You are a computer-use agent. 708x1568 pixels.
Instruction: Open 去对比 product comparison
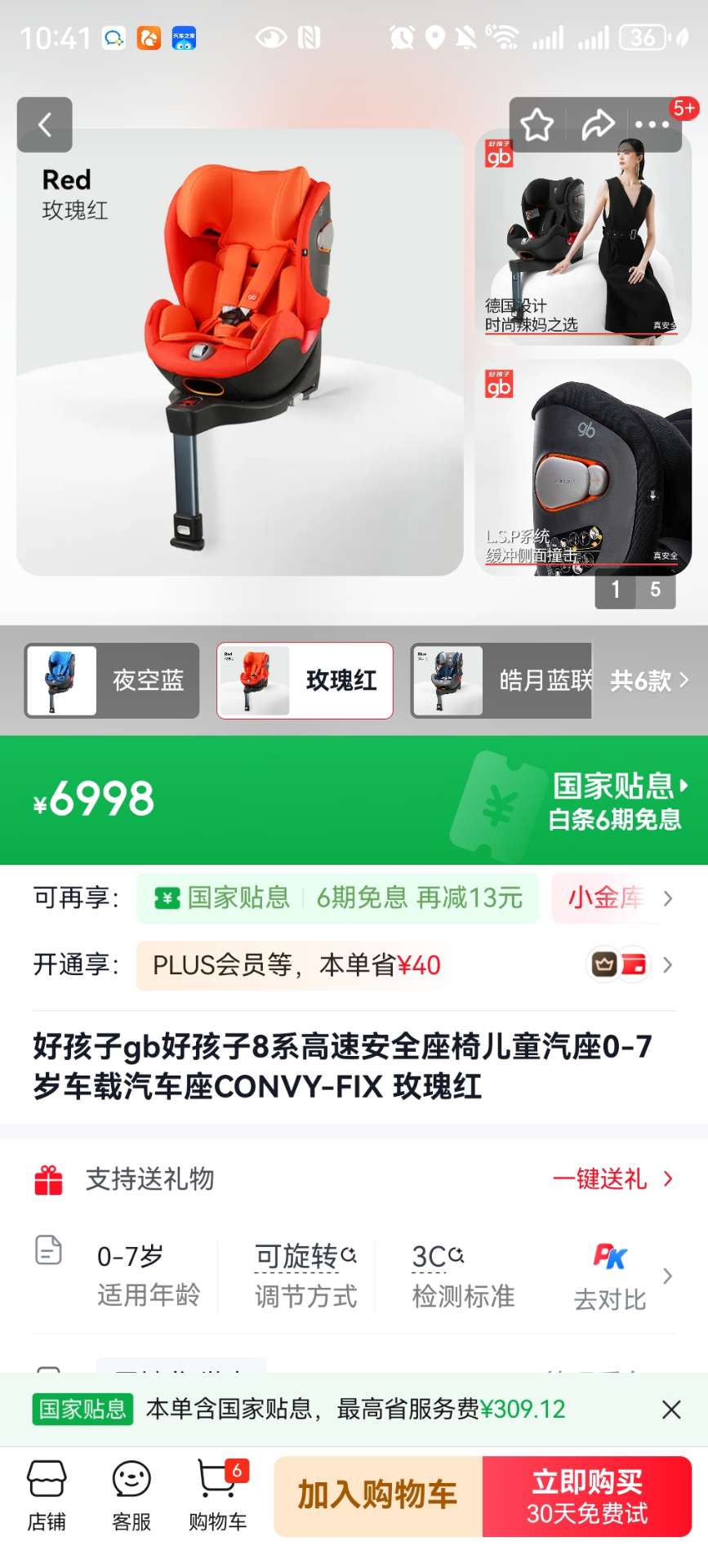click(611, 1277)
